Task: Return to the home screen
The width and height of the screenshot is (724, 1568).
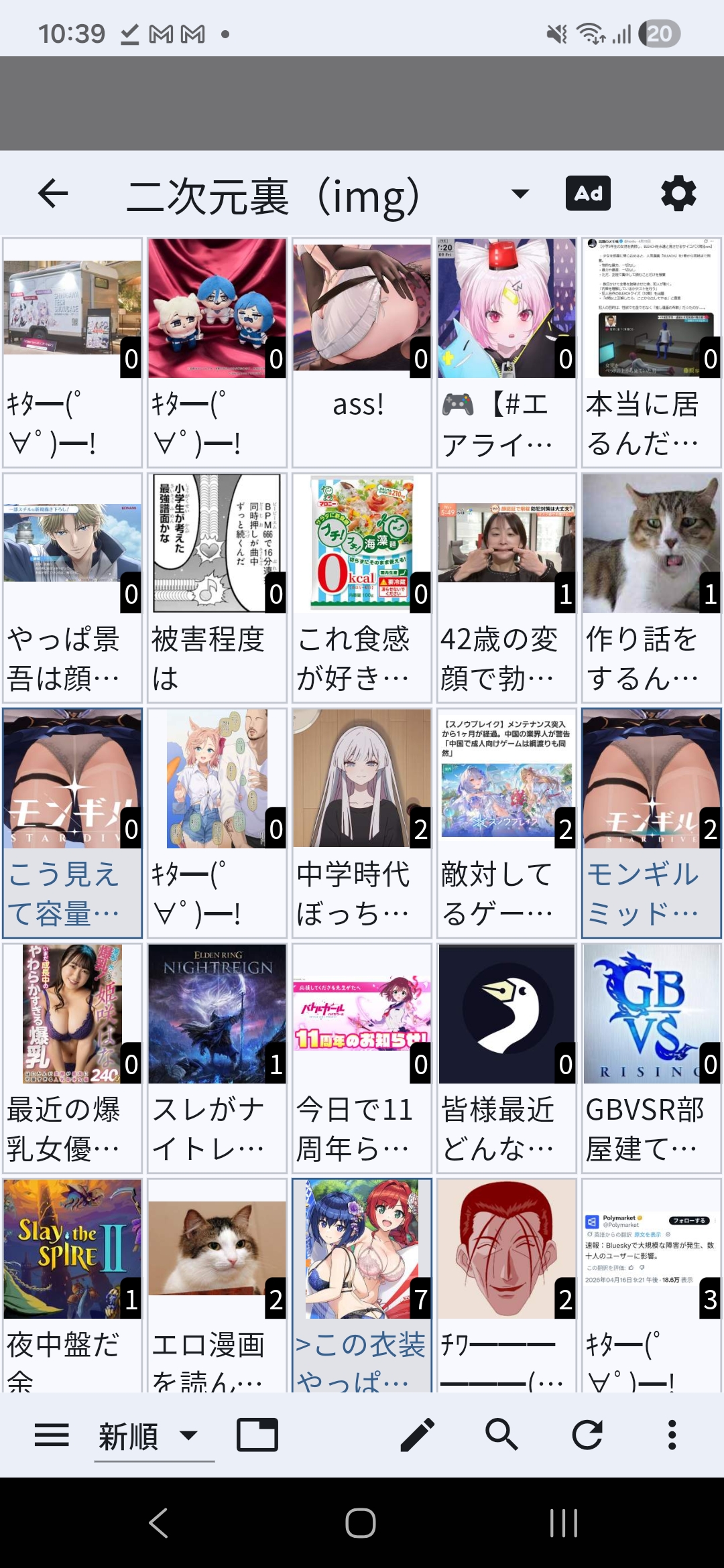Action: pyautogui.click(x=361, y=1522)
